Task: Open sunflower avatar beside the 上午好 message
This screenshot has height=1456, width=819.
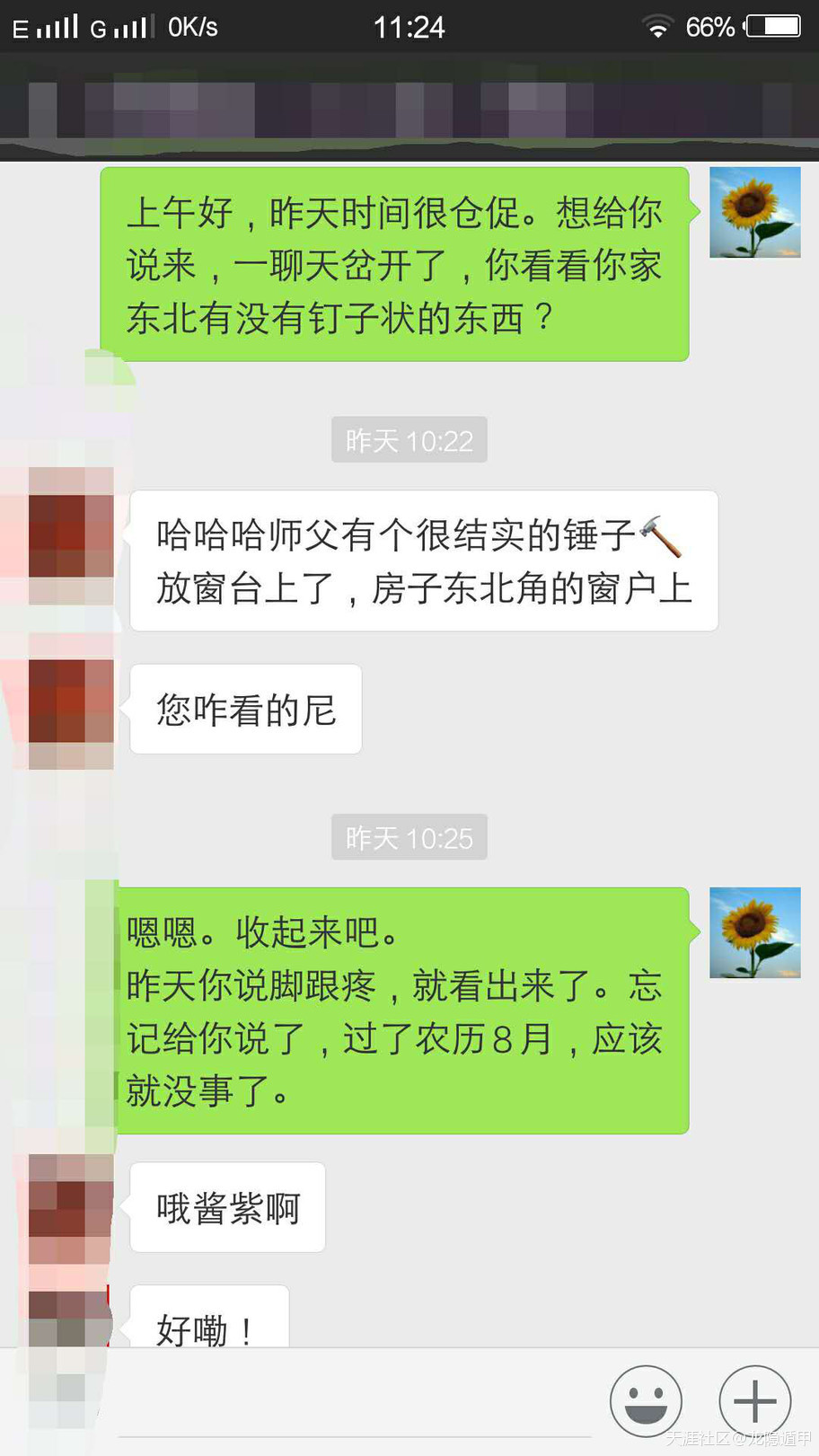Action: (x=754, y=212)
